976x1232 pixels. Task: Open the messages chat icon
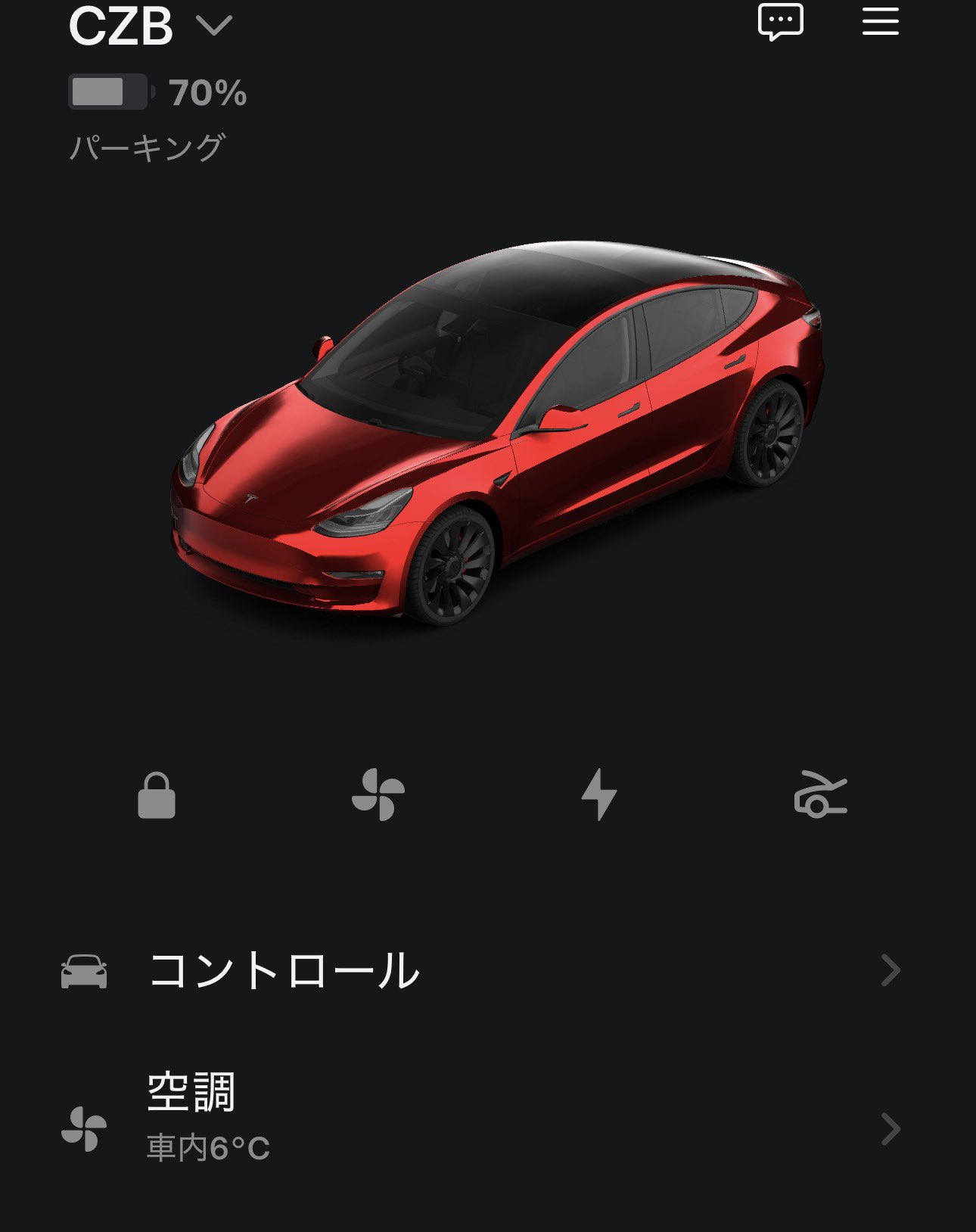tap(780, 22)
